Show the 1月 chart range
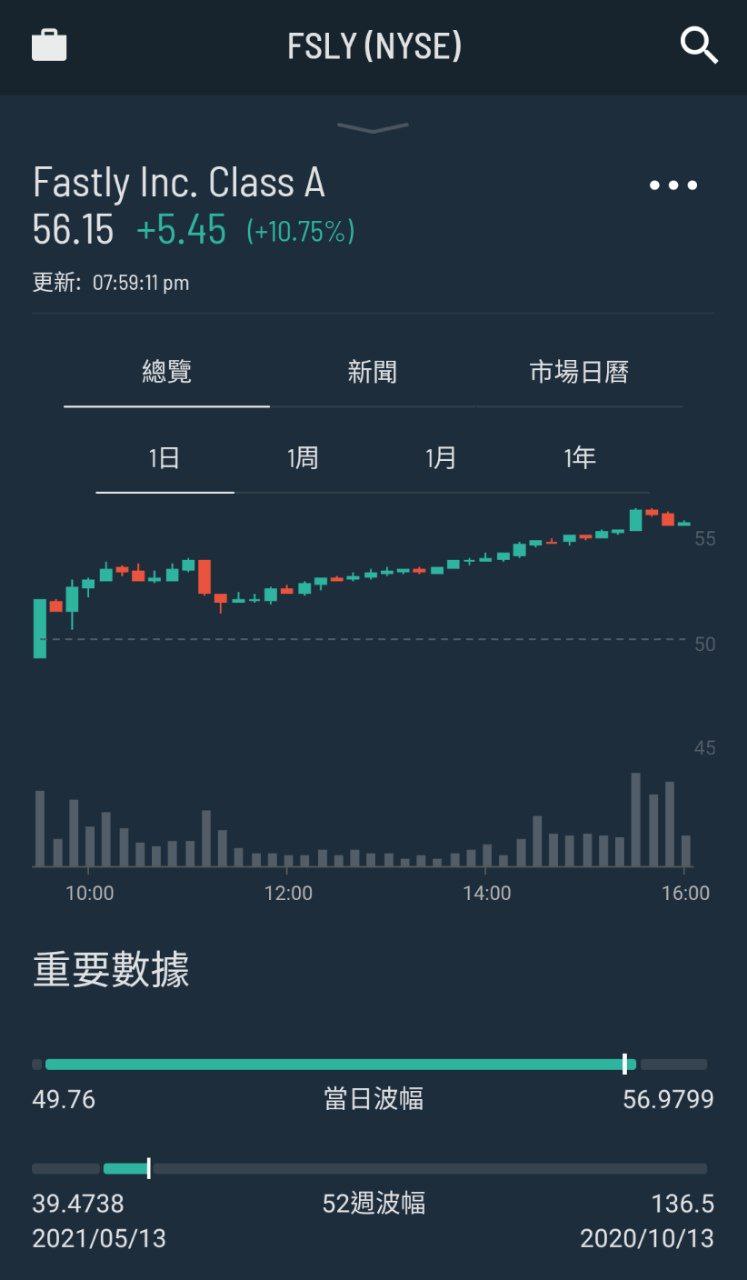The image size is (747, 1280). point(441,458)
